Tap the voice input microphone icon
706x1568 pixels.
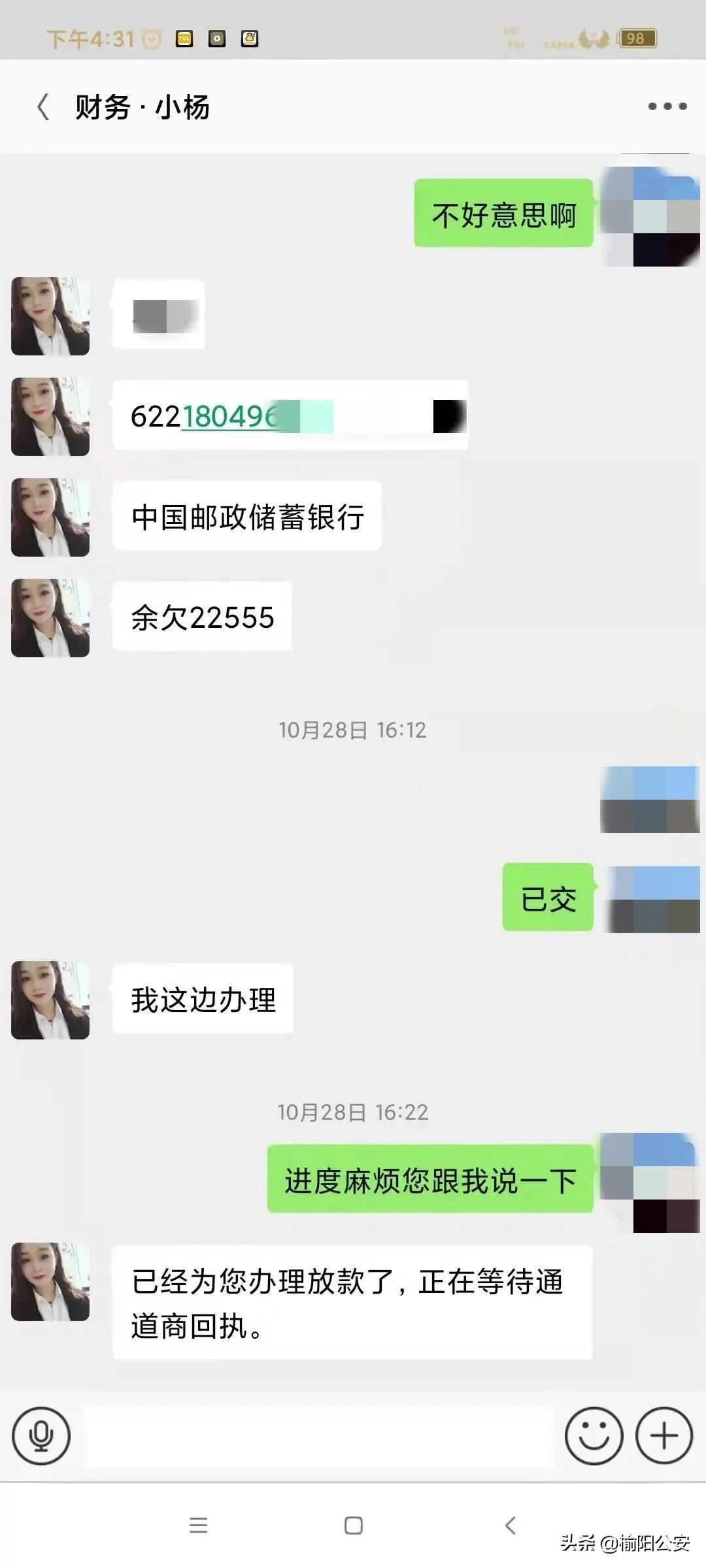tap(41, 1434)
